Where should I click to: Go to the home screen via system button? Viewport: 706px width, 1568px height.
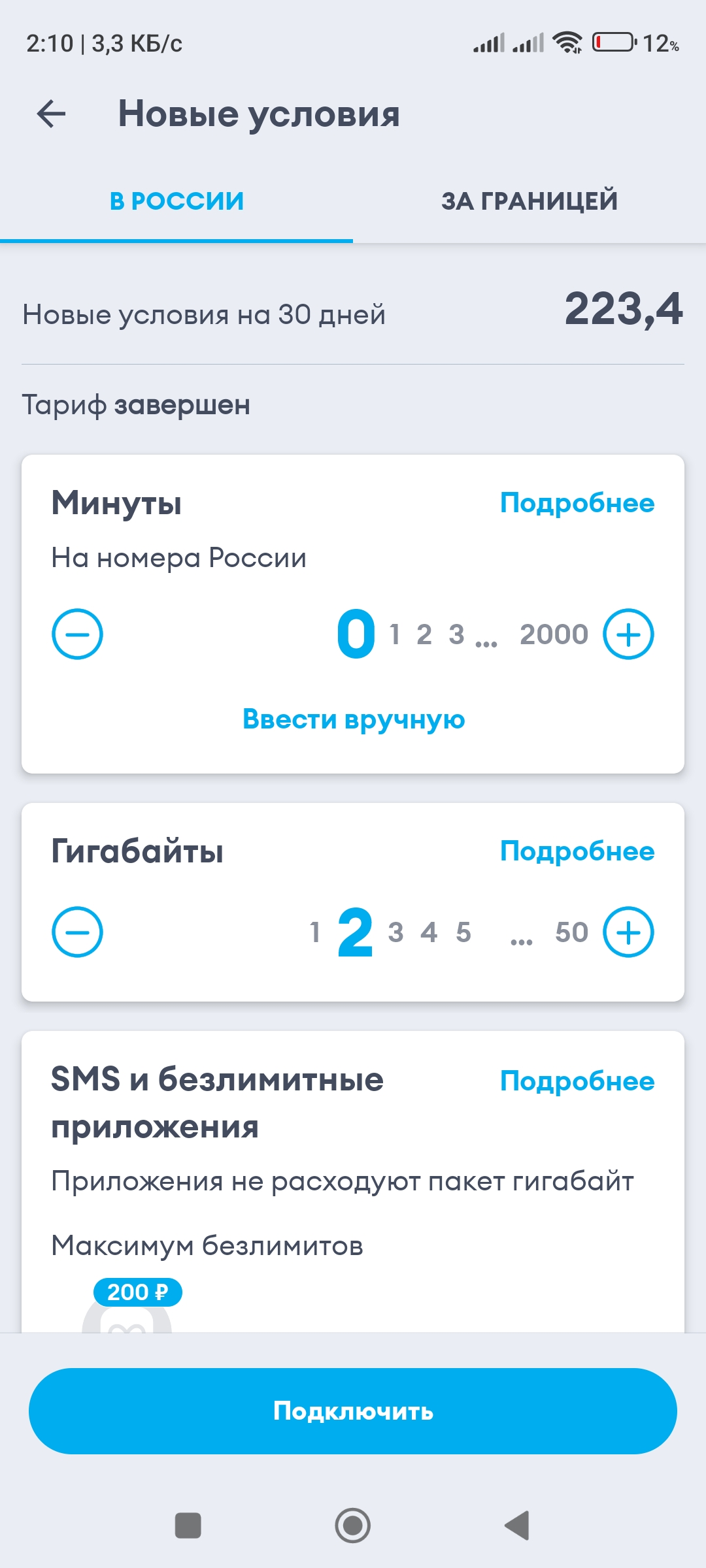(x=353, y=1526)
